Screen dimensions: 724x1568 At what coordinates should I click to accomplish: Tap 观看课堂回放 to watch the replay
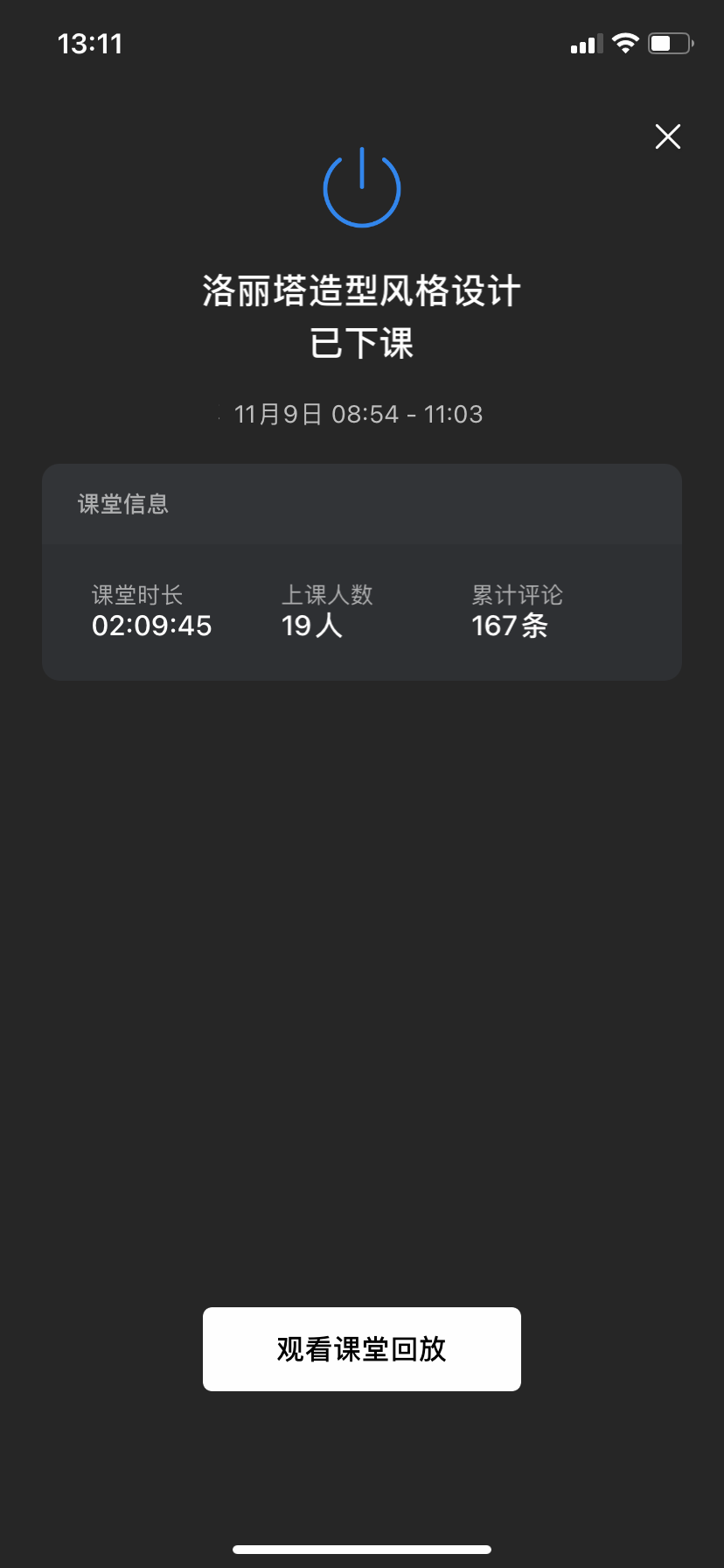362,1348
